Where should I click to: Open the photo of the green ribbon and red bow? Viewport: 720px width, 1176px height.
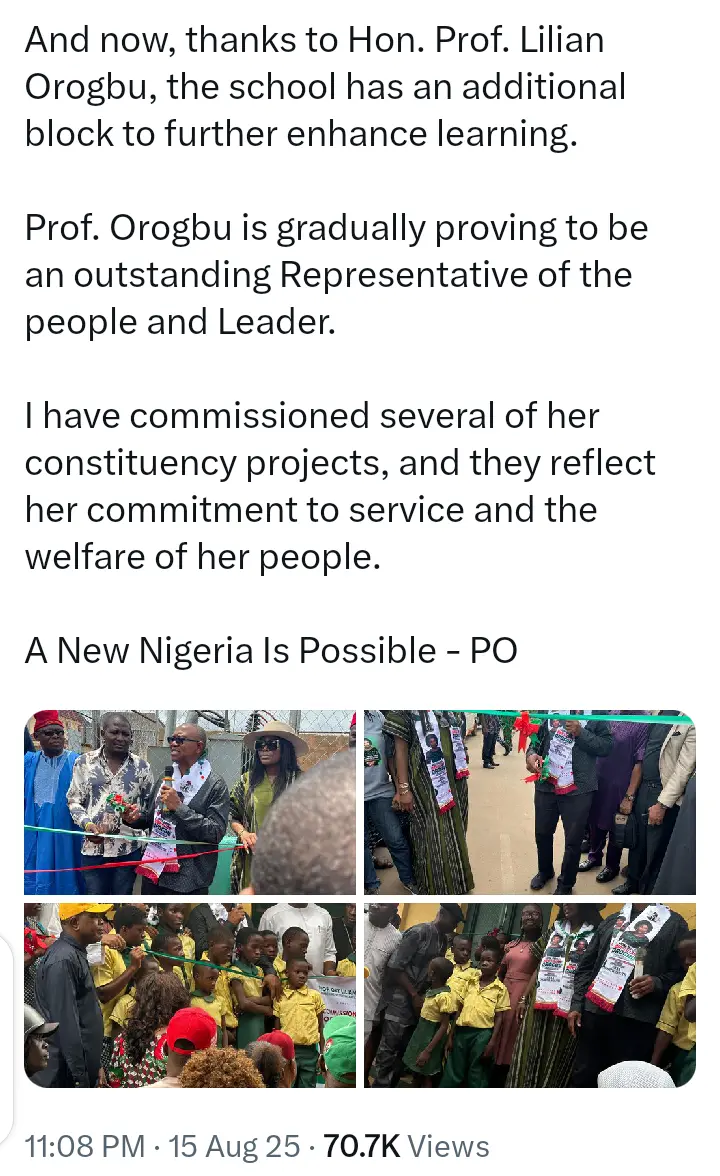[x=530, y=802]
